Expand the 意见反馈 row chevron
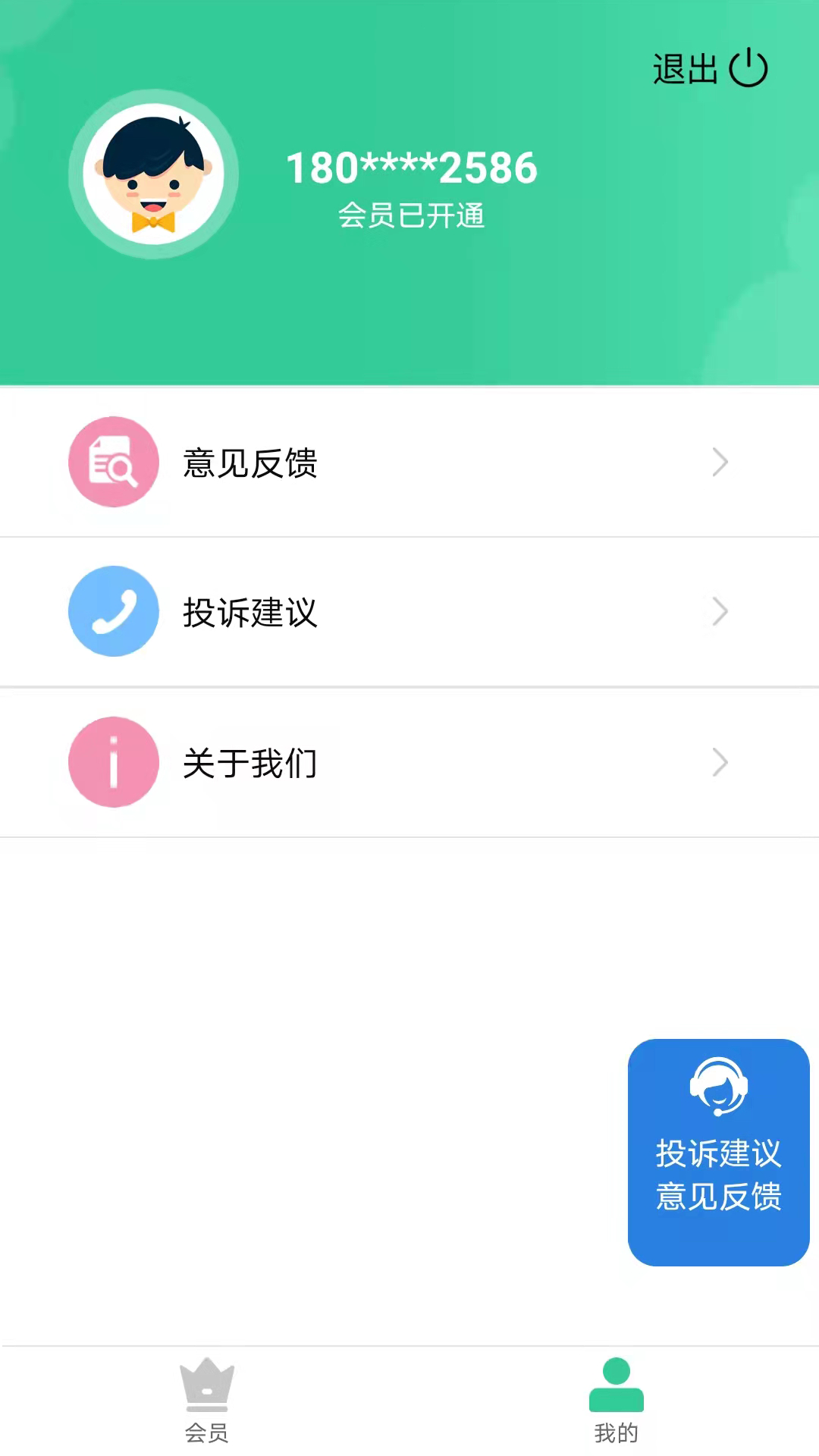 pyautogui.click(x=720, y=461)
